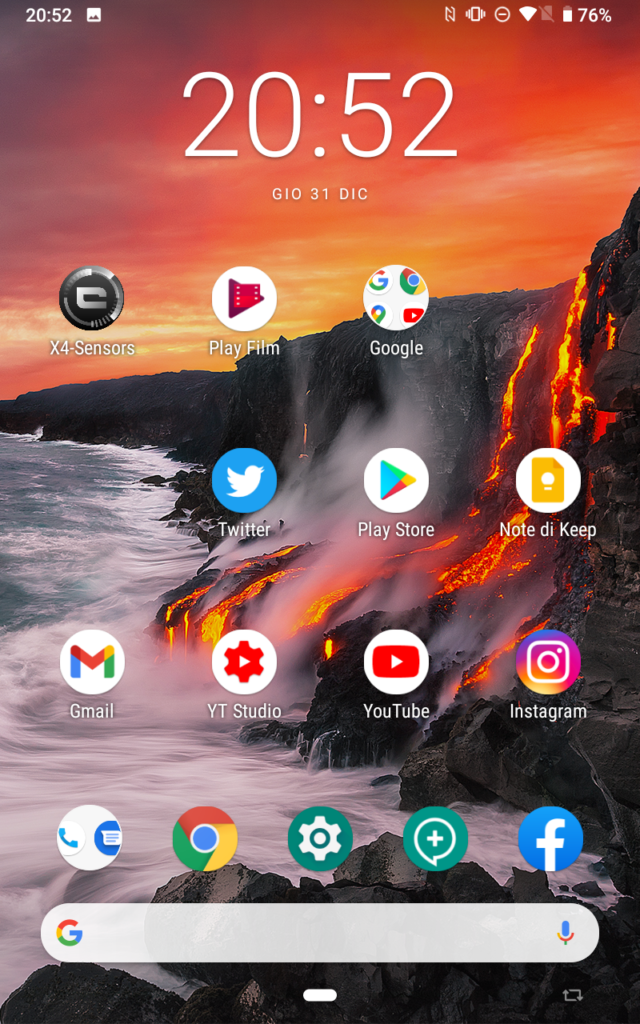Launch YT Studio
640x1024 pixels.
[x=244, y=662]
